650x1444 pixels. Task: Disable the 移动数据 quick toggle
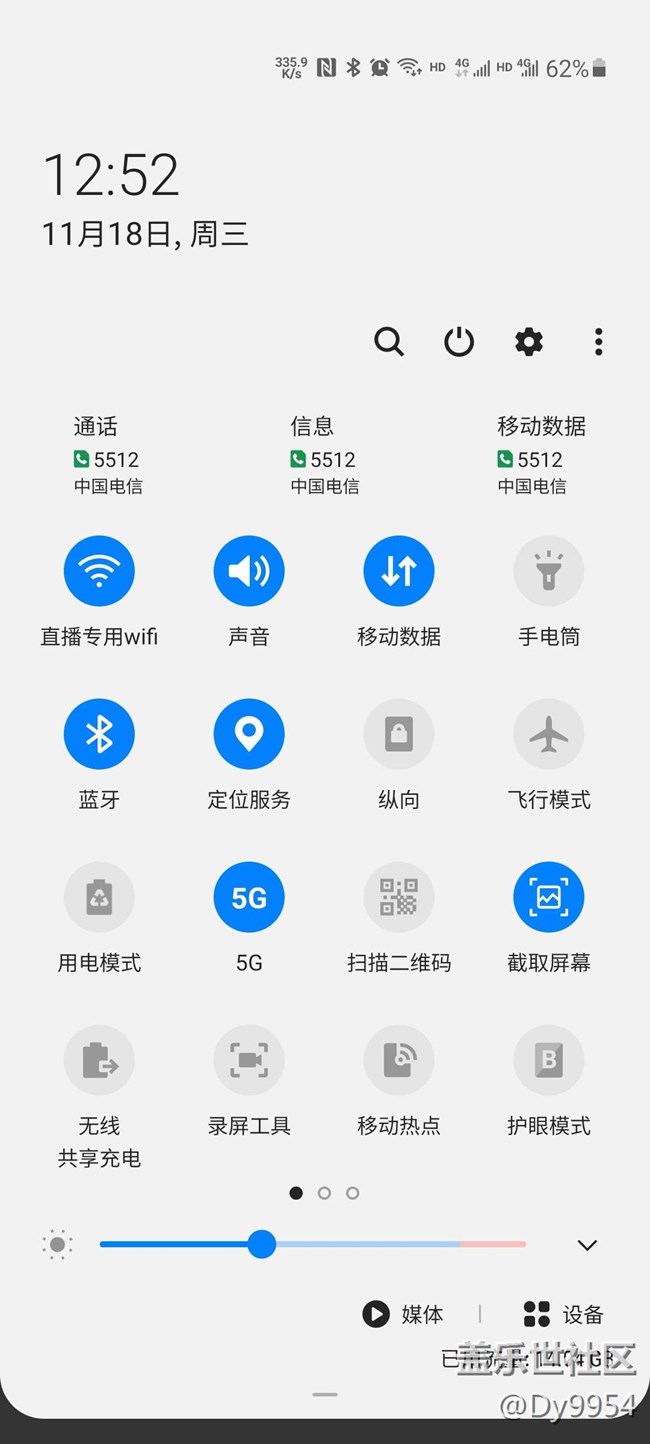(399, 571)
